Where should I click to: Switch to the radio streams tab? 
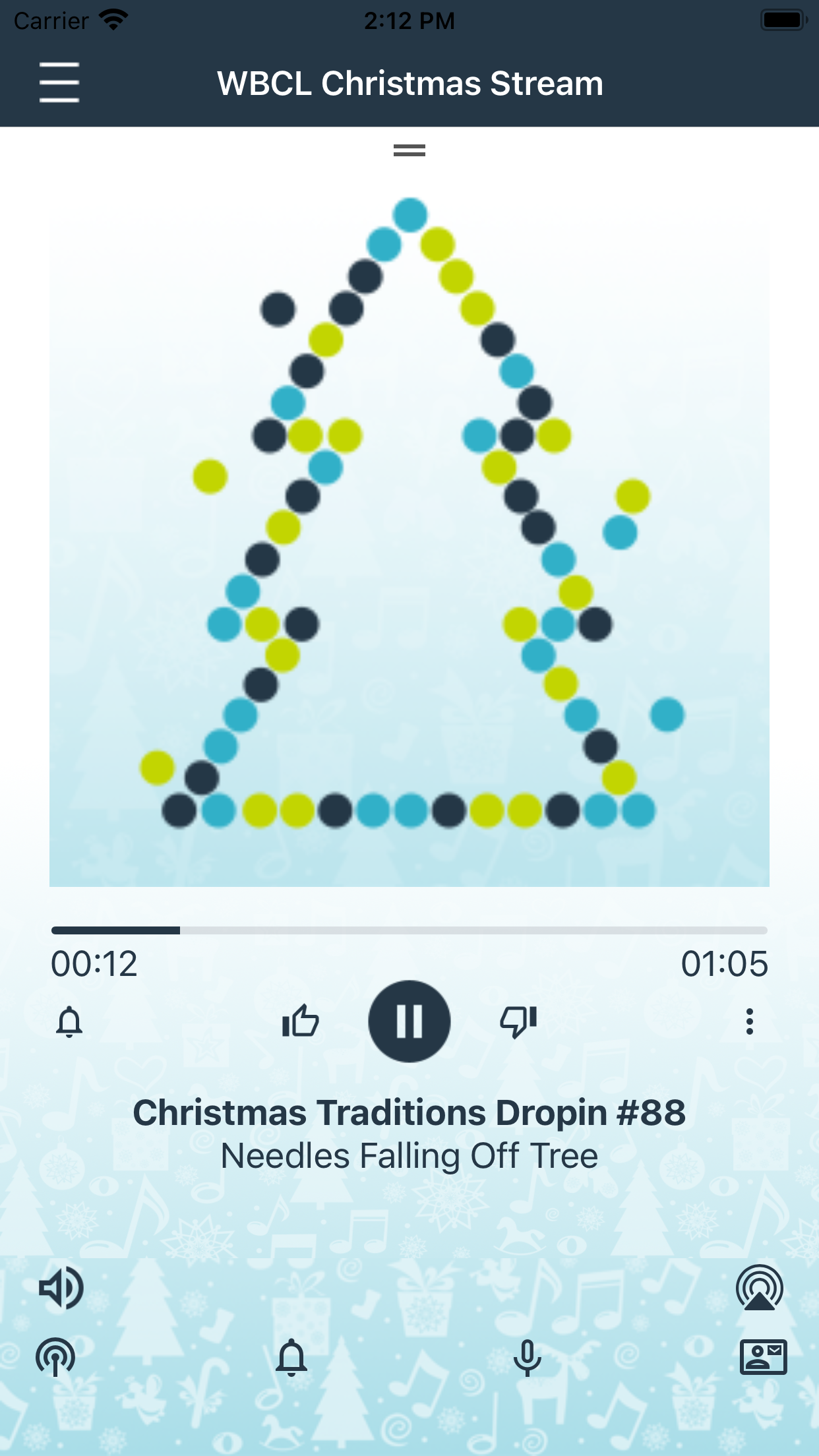[x=55, y=1357]
